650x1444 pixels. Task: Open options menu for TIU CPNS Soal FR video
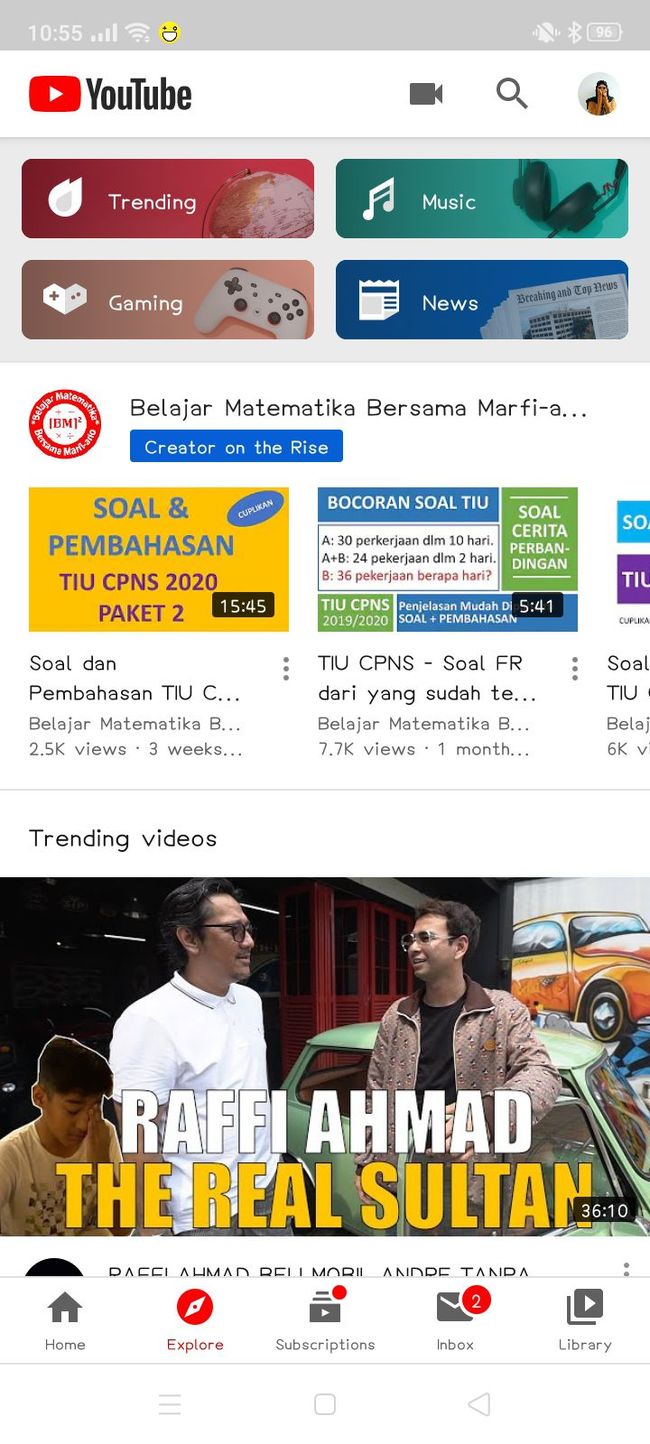575,668
